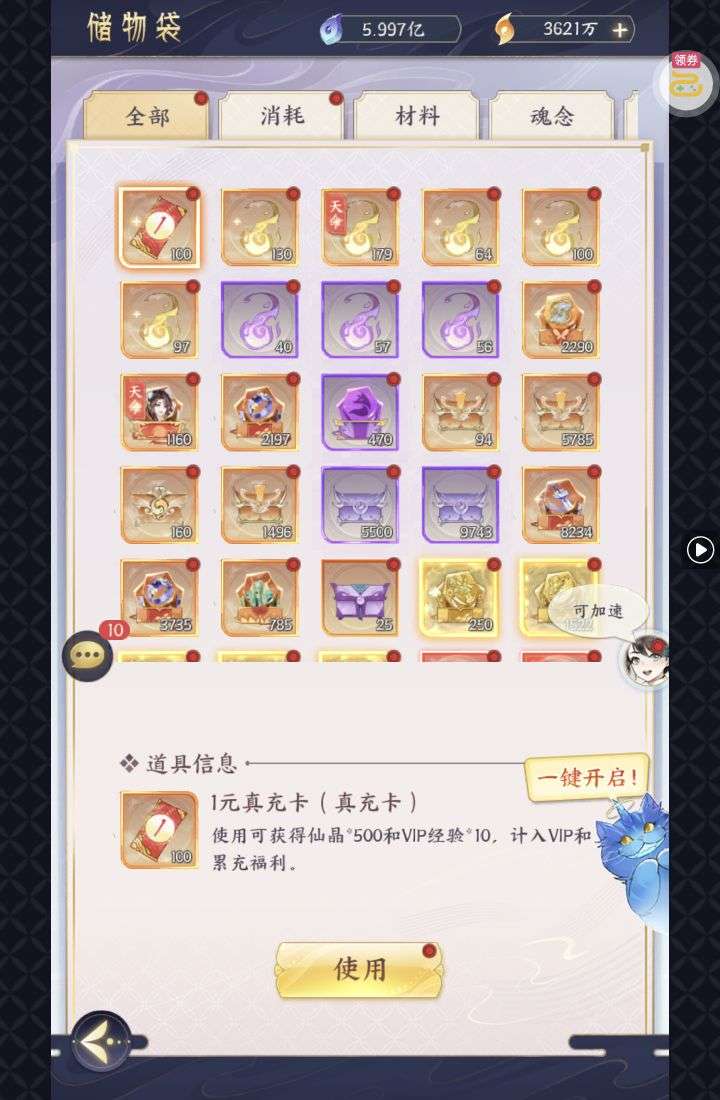Pick the 天命 character item with 1160
This screenshot has height=1100, width=720.
pos(159,412)
